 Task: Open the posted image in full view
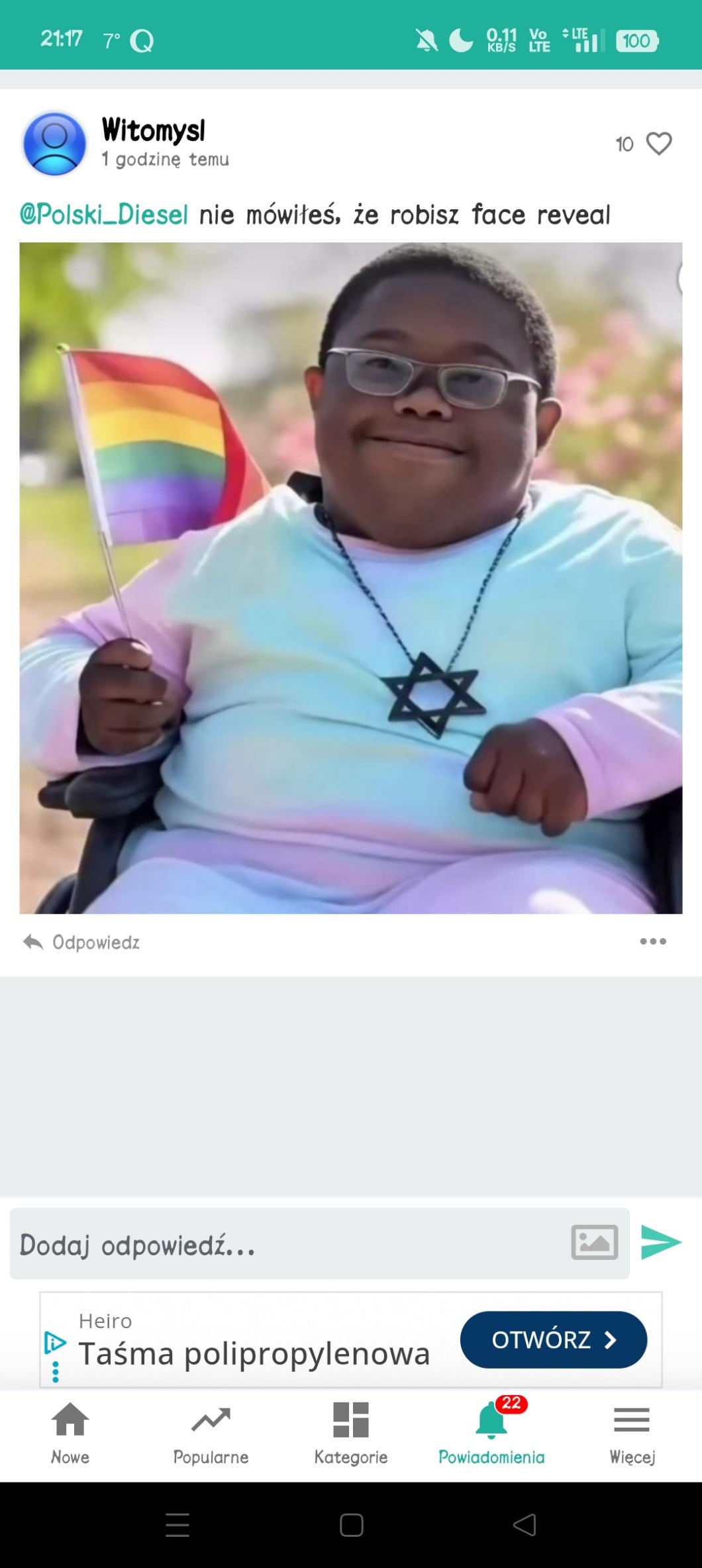click(351, 578)
